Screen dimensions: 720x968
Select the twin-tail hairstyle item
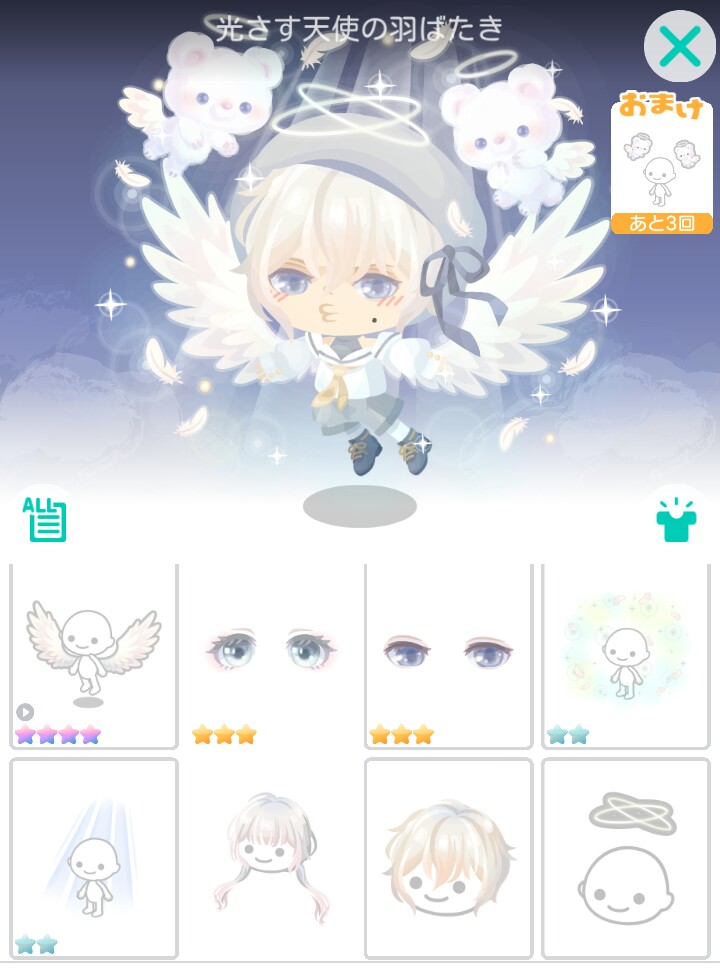tap(271, 858)
